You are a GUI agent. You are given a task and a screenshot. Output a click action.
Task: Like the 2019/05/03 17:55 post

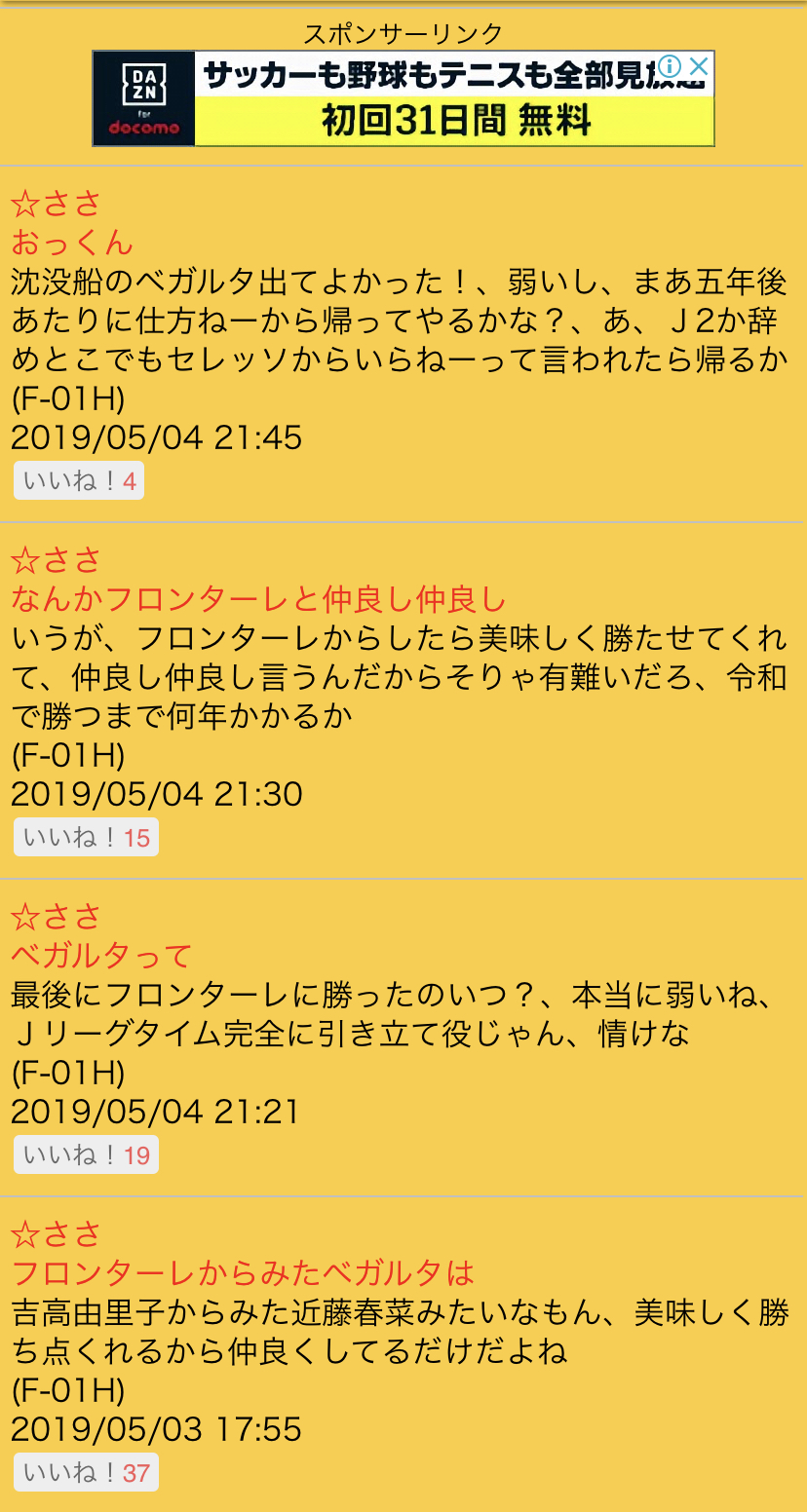[86, 1472]
